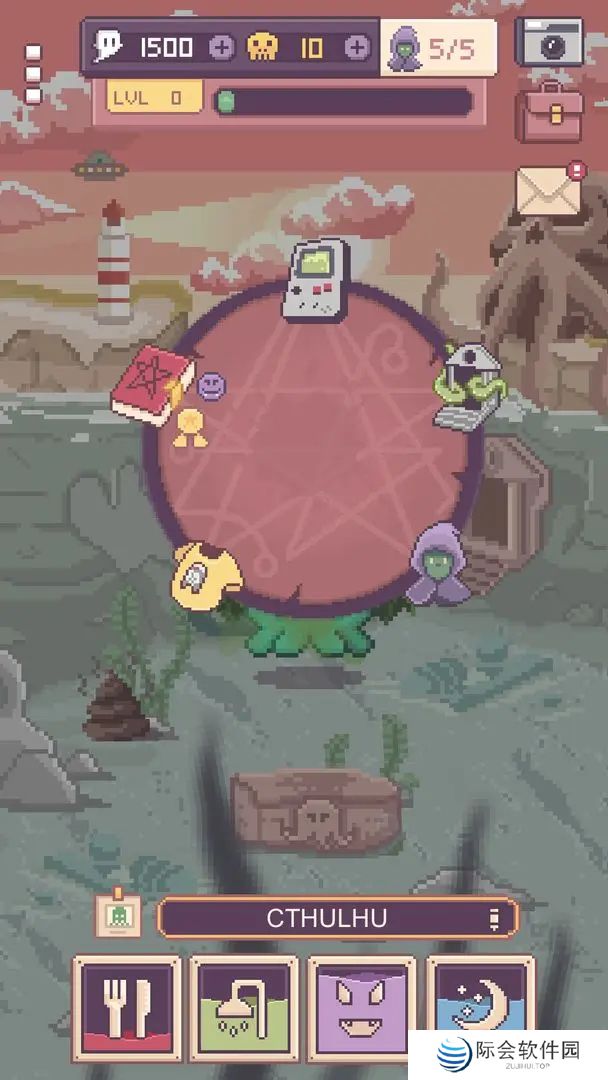
Task: Select the hooded cultist option
Action: 438,564
